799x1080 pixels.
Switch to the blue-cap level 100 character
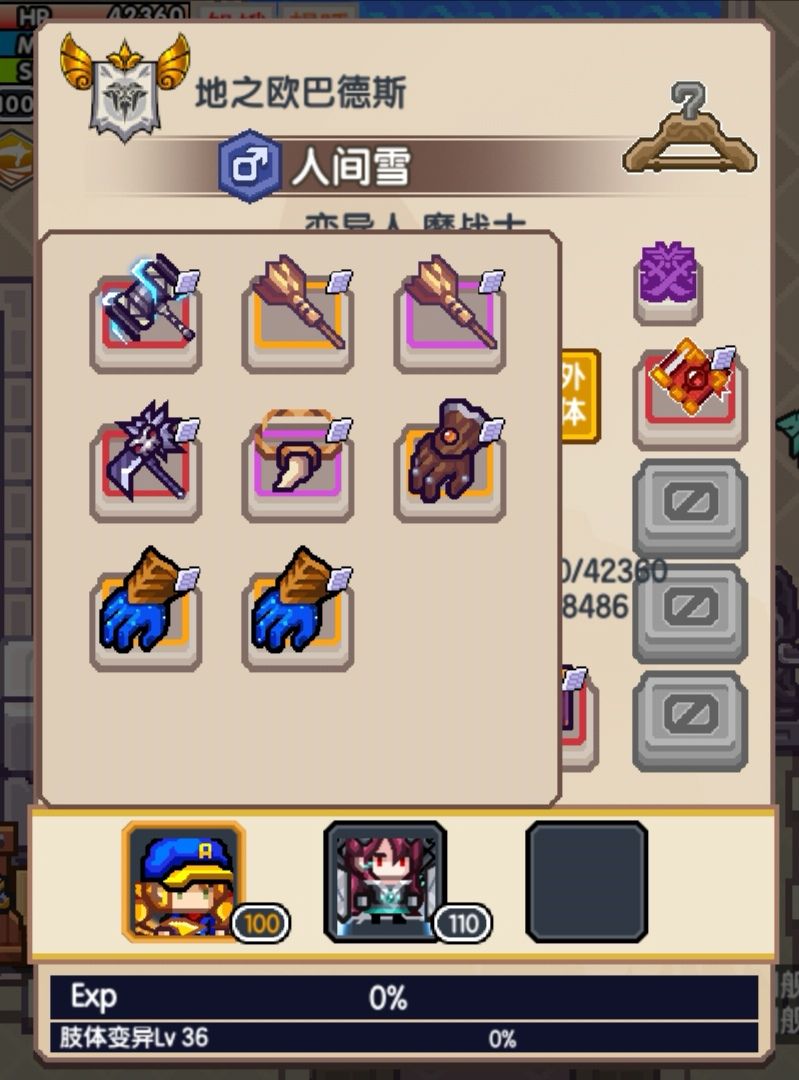coord(183,882)
